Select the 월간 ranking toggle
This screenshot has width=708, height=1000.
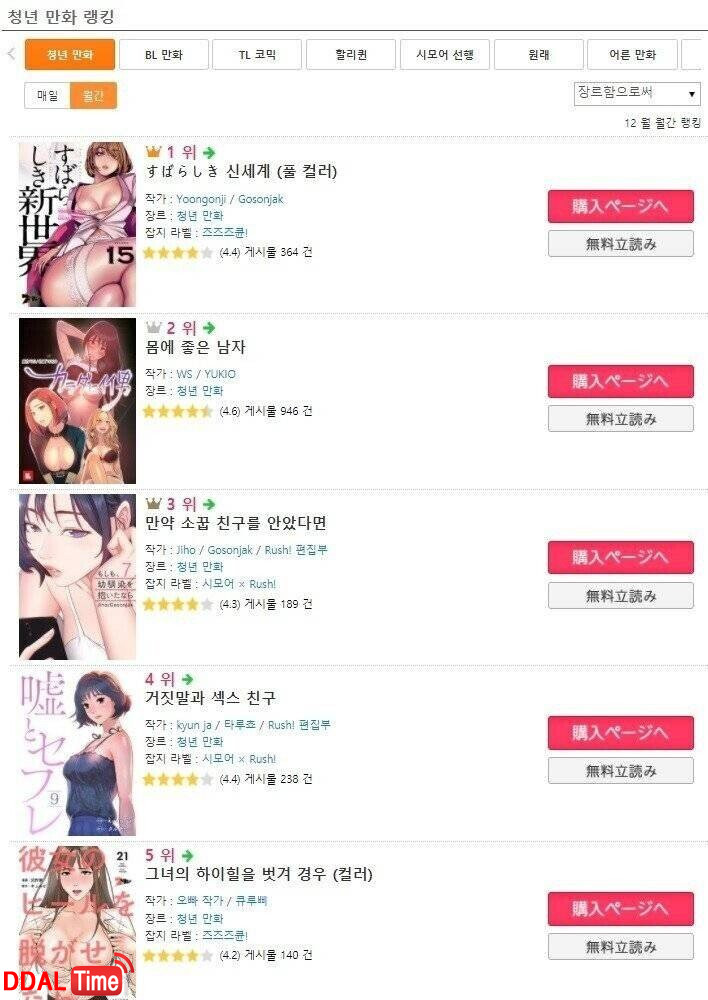click(x=94, y=96)
